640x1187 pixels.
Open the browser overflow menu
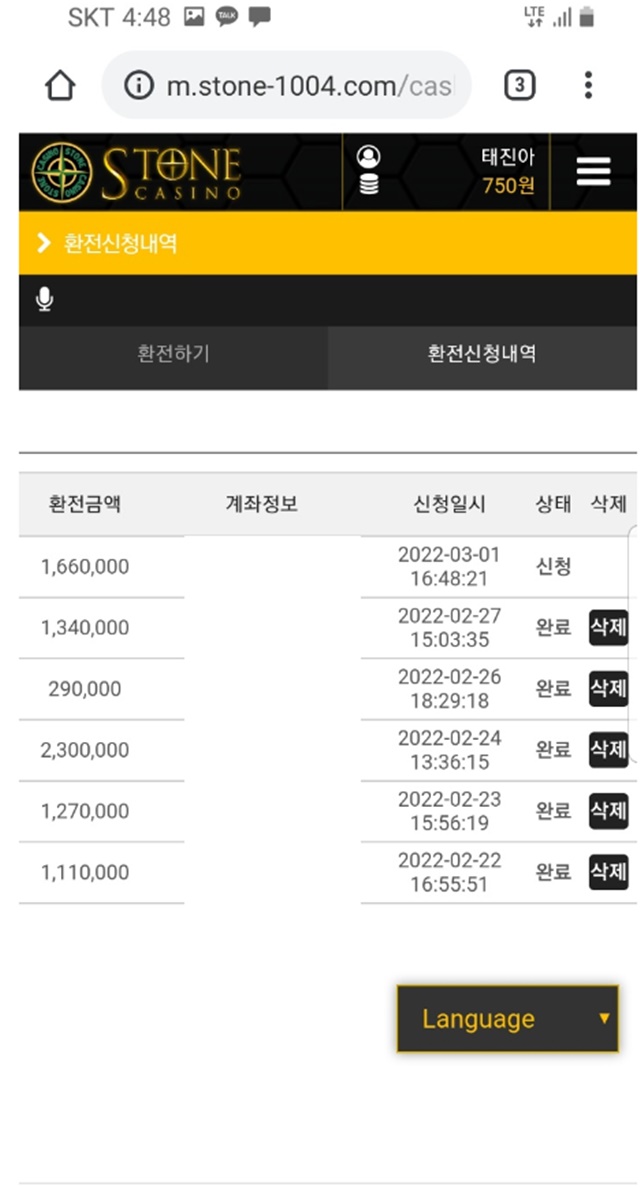588,86
